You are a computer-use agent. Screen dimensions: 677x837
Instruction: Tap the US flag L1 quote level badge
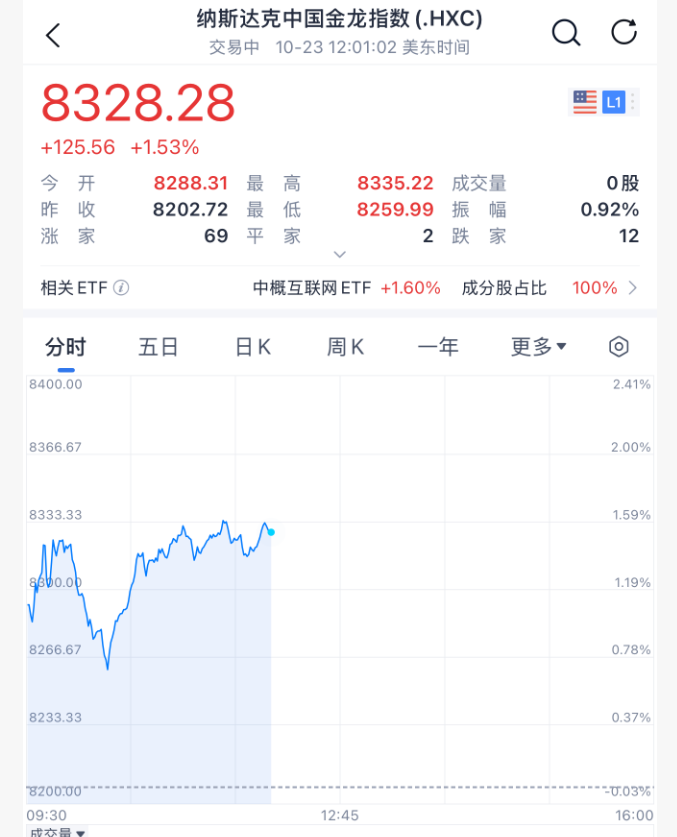[599, 102]
